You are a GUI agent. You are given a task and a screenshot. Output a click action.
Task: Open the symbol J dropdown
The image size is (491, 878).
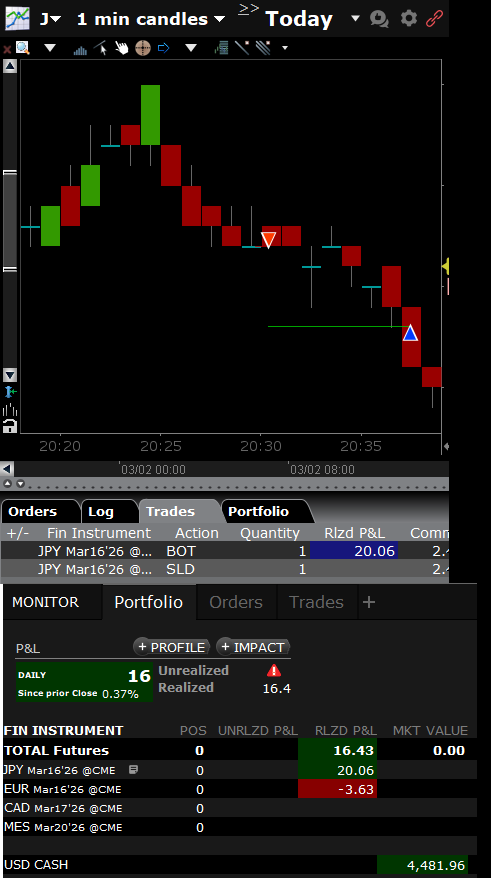pos(50,19)
